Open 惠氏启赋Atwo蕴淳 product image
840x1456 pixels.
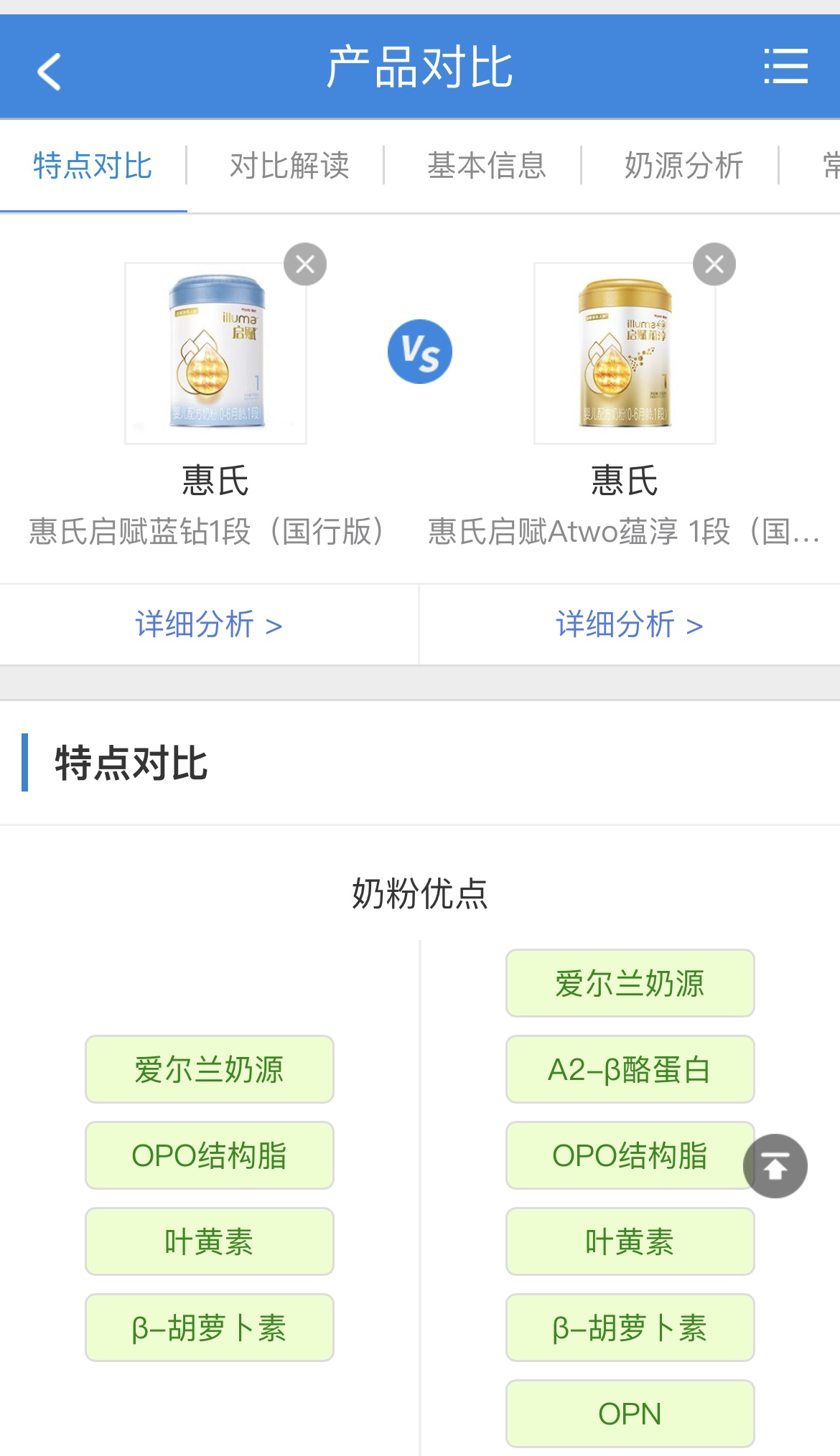tap(625, 353)
